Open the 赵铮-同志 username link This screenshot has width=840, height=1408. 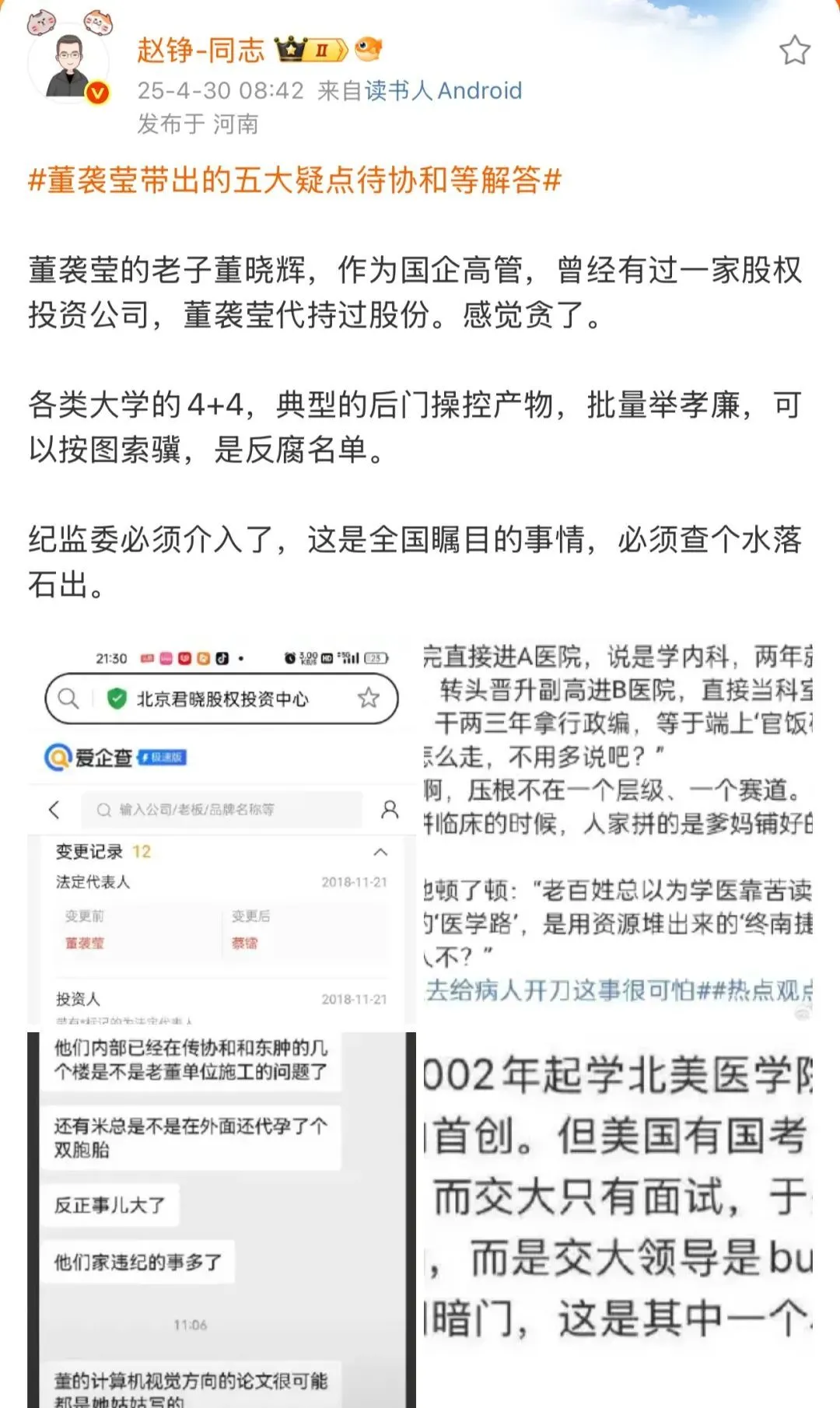(x=201, y=51)
